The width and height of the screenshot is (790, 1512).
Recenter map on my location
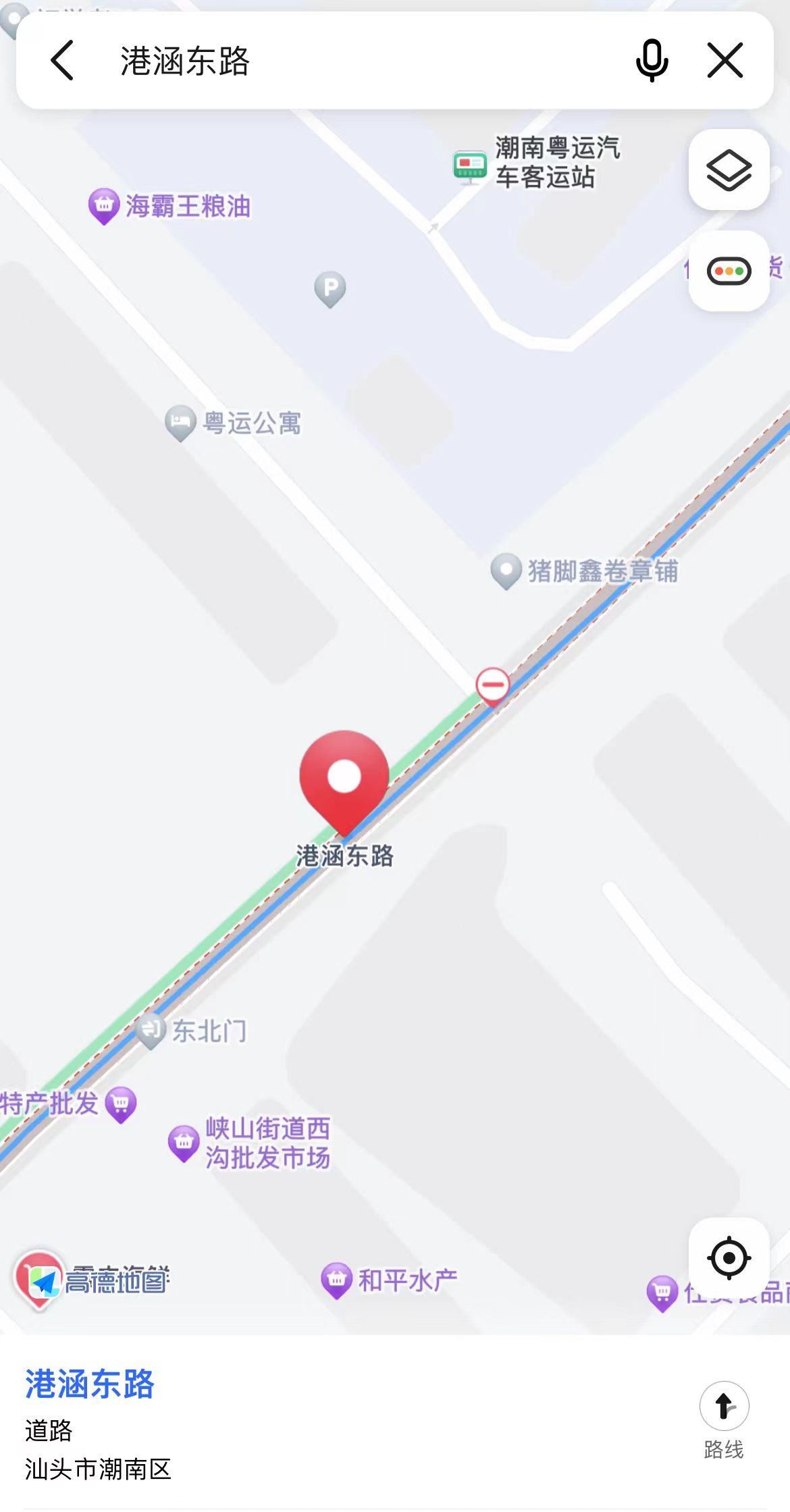click(729, 1258)
